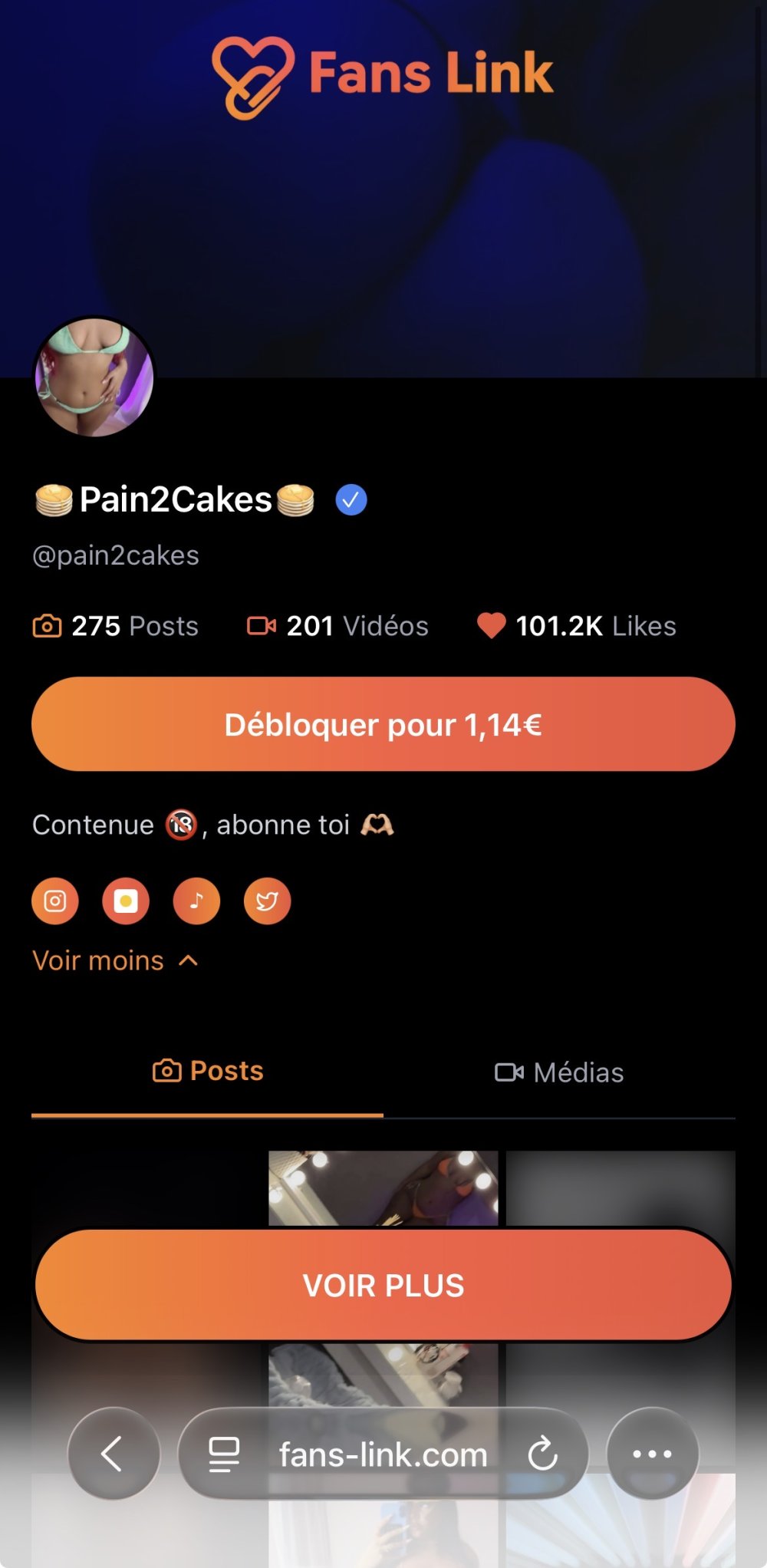Open the Twitter bird link
Image resolution: width=767 pixels, height=1568 pixels.
[267, 901]
